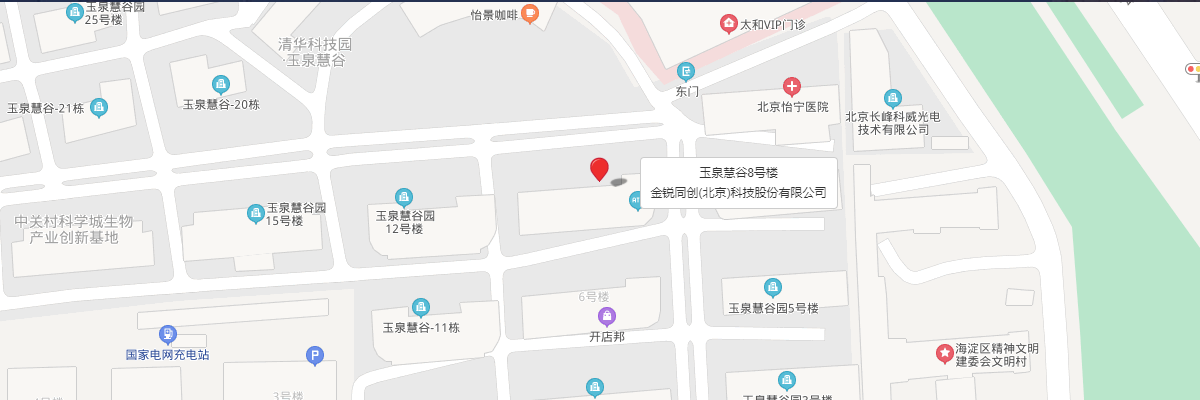Open the 北京怡宁医院 hospital marker
Screen dimensions: 1200x400
pos(792,87)
